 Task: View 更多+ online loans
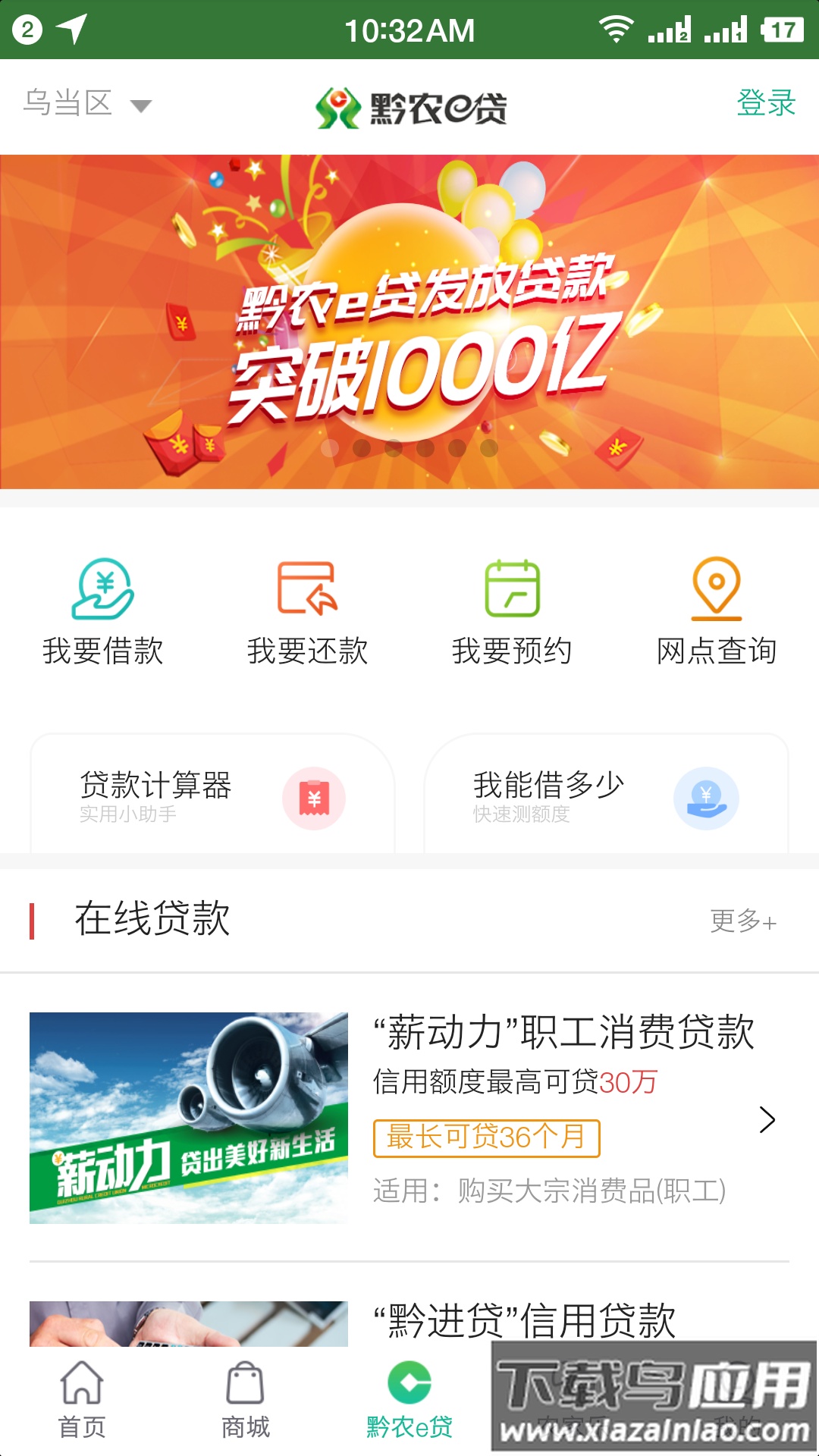(743, 921)
